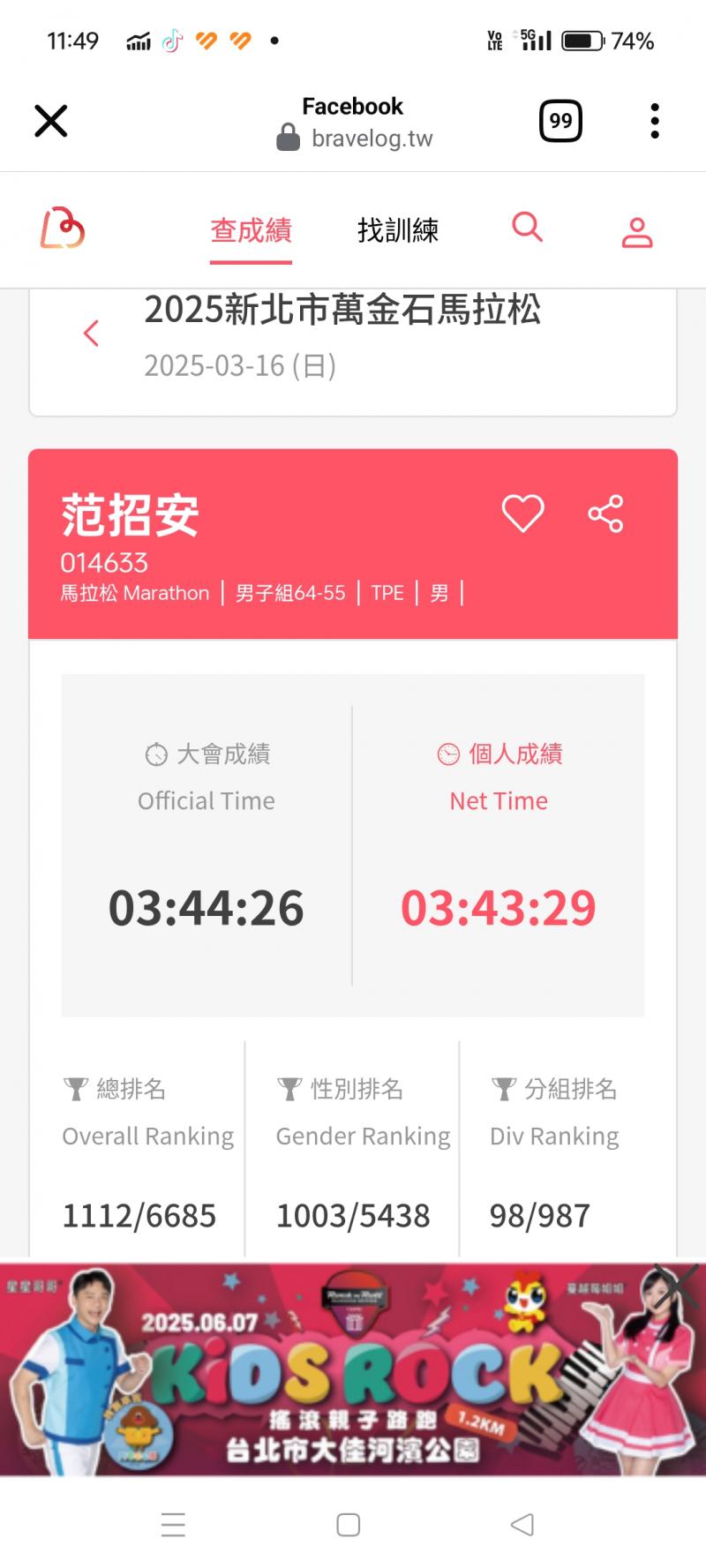Go back from the race result
The image size is (706, 1568).
point(91,334)
